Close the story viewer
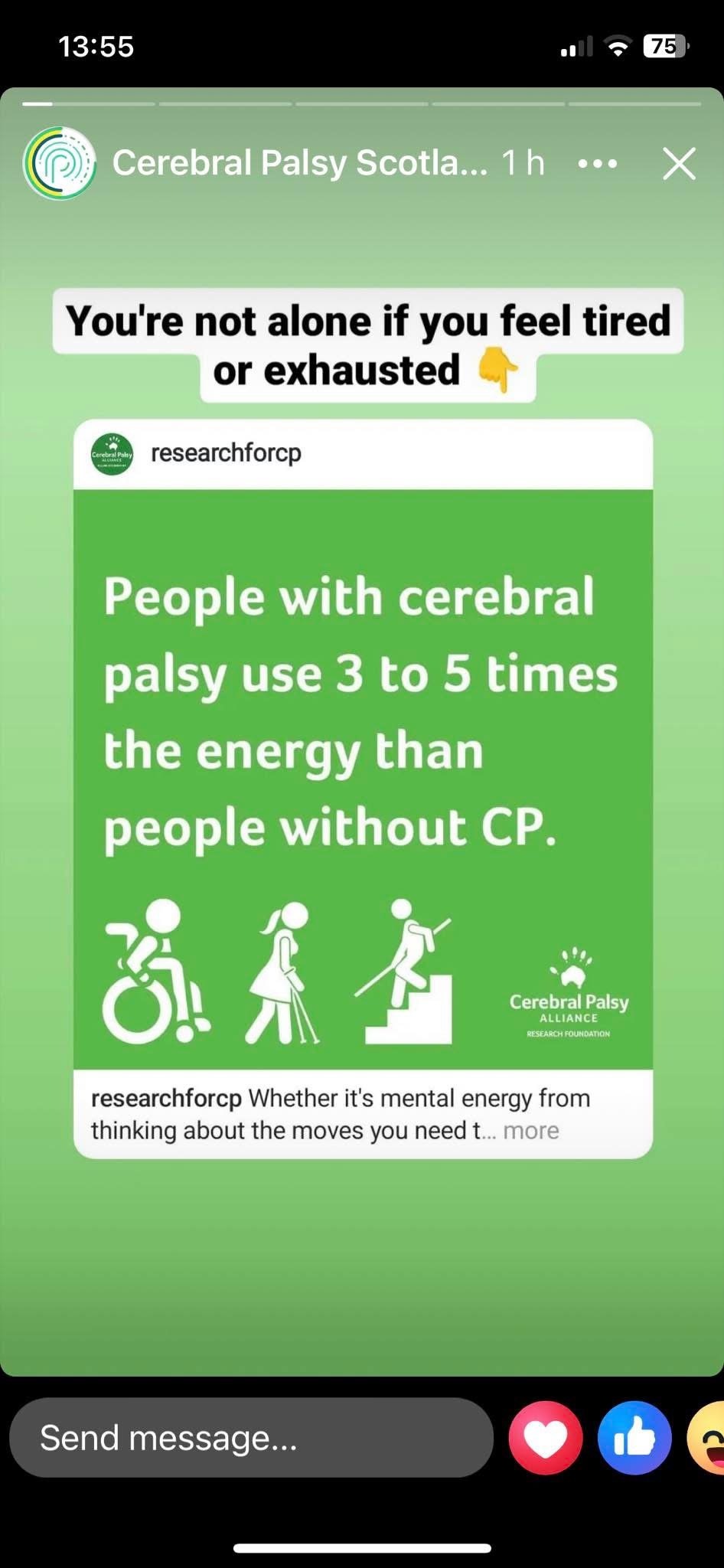Screen dimensions: 724x1568 click(x=679, y=164)
